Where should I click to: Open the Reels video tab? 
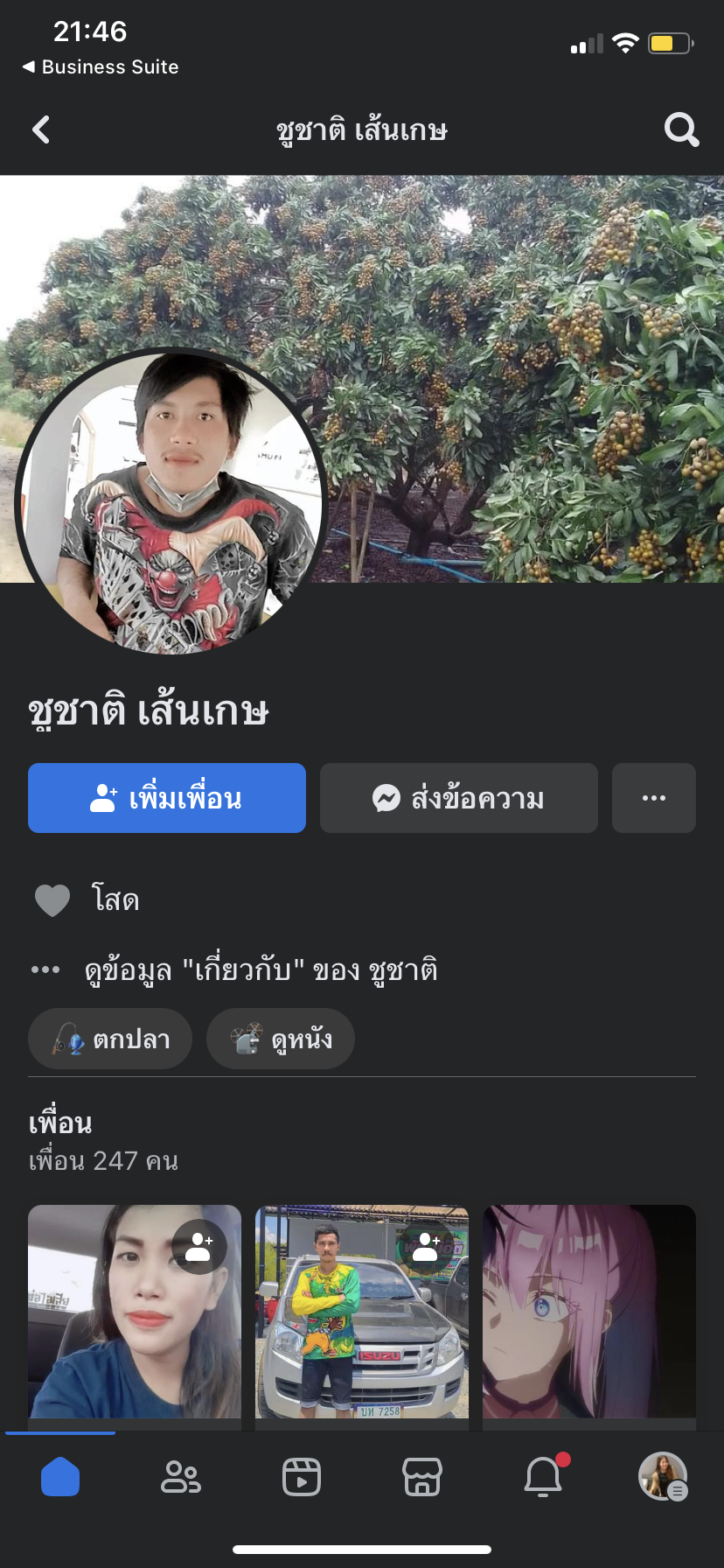coord(302,1478)
